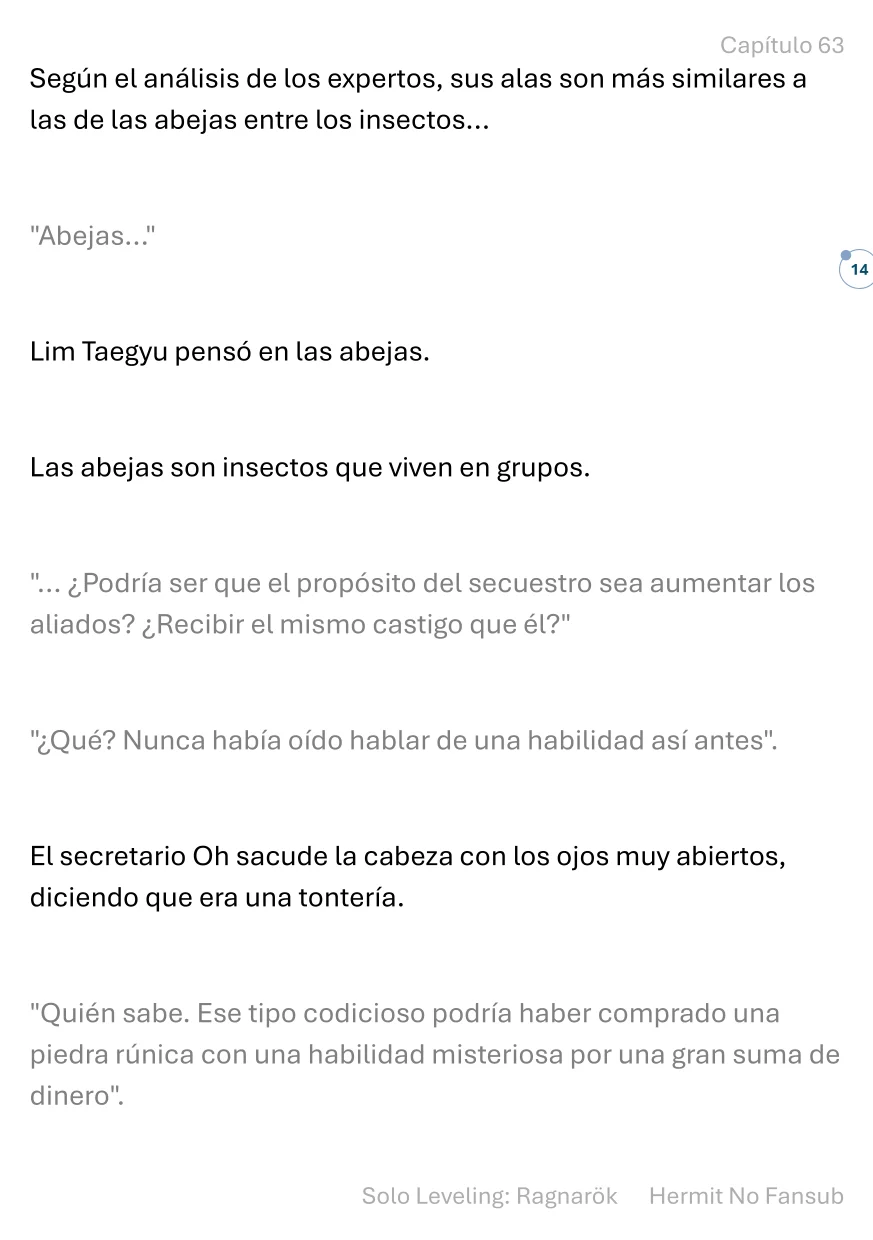Select the Capítulo 63 label
The width and height of the screenshot is (873, 1240).
781,45
